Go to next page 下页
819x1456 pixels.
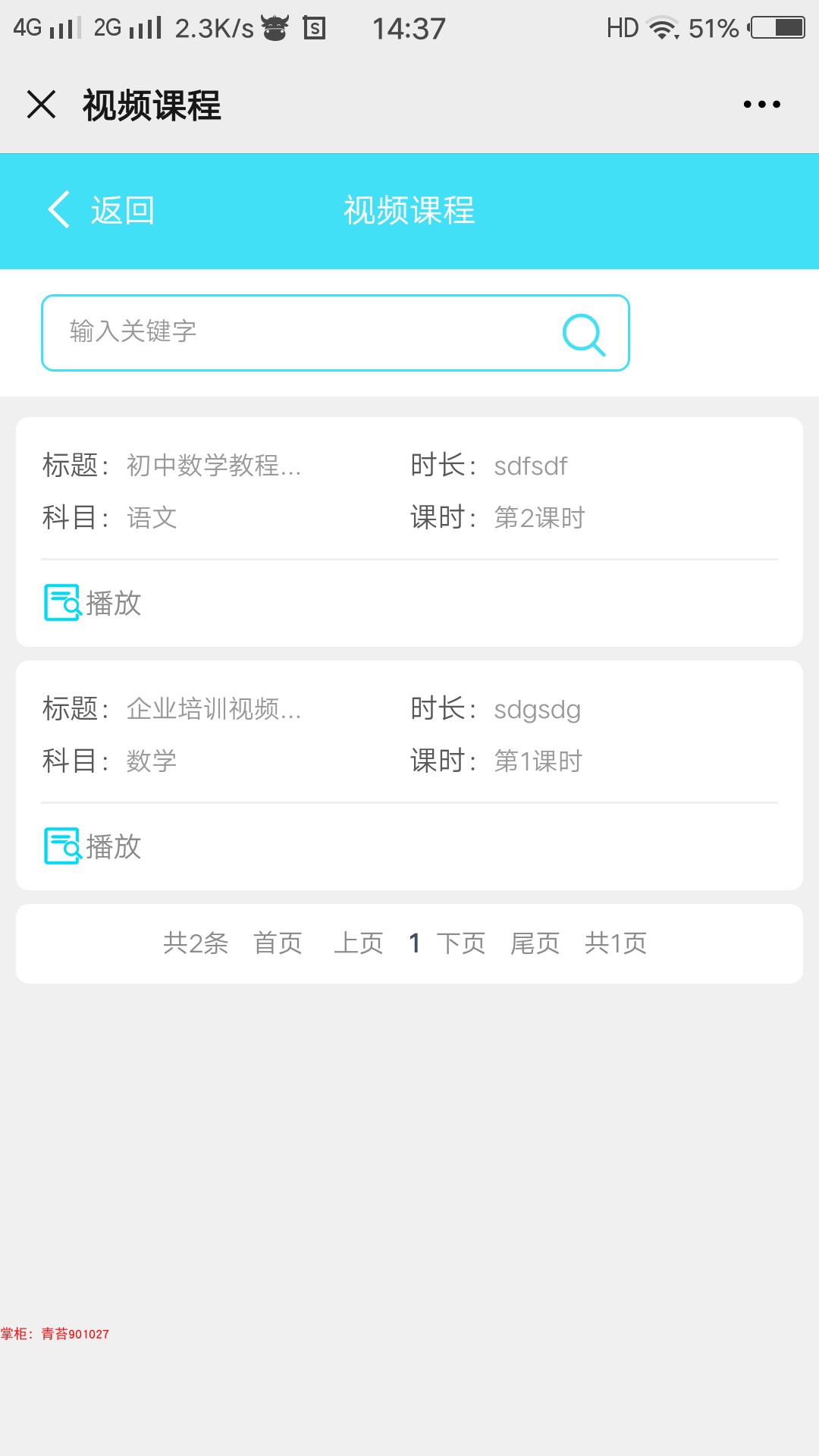[x=461, y=943]
